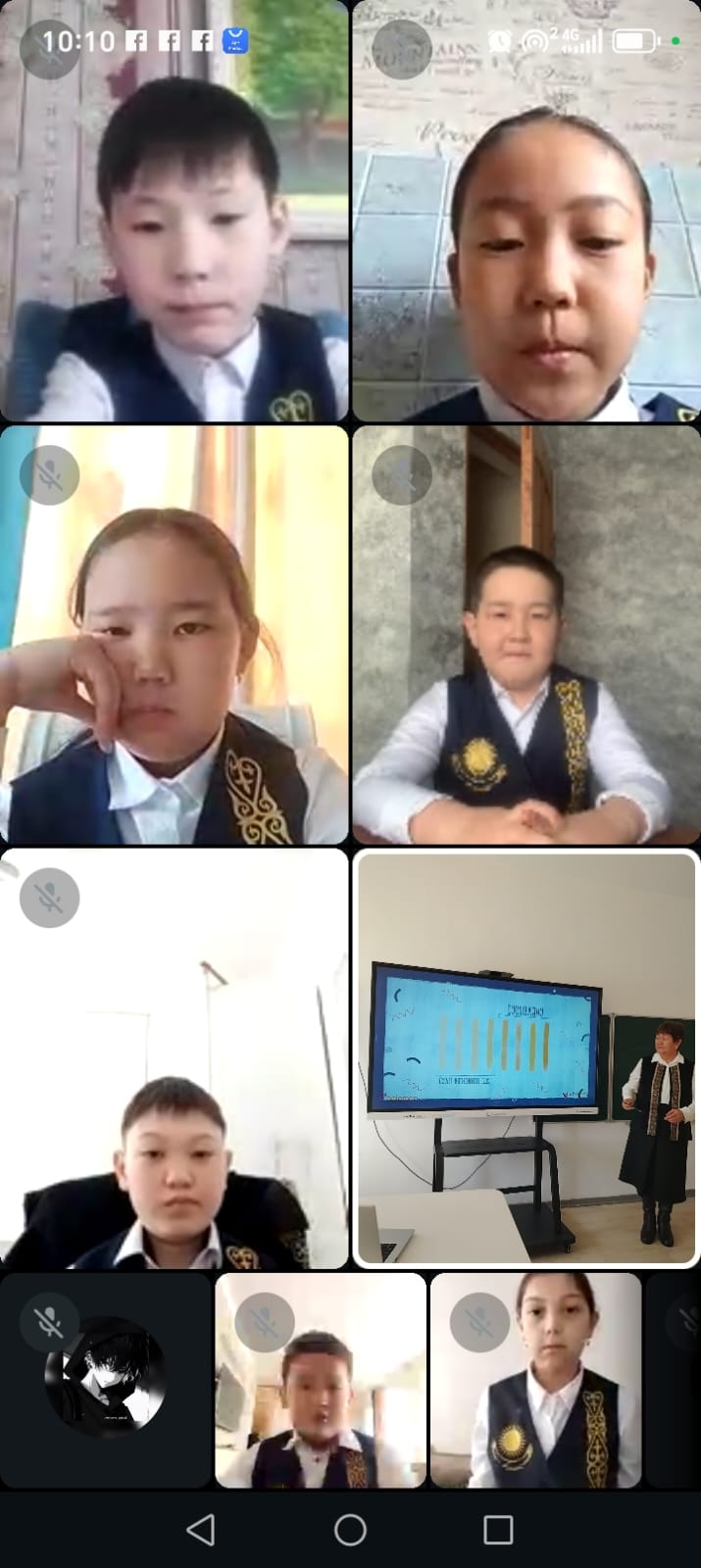This screenshot has width=701, height=1568.
Task: Enlarge the tile with blue tiled wall background
Action: point(526,211)
